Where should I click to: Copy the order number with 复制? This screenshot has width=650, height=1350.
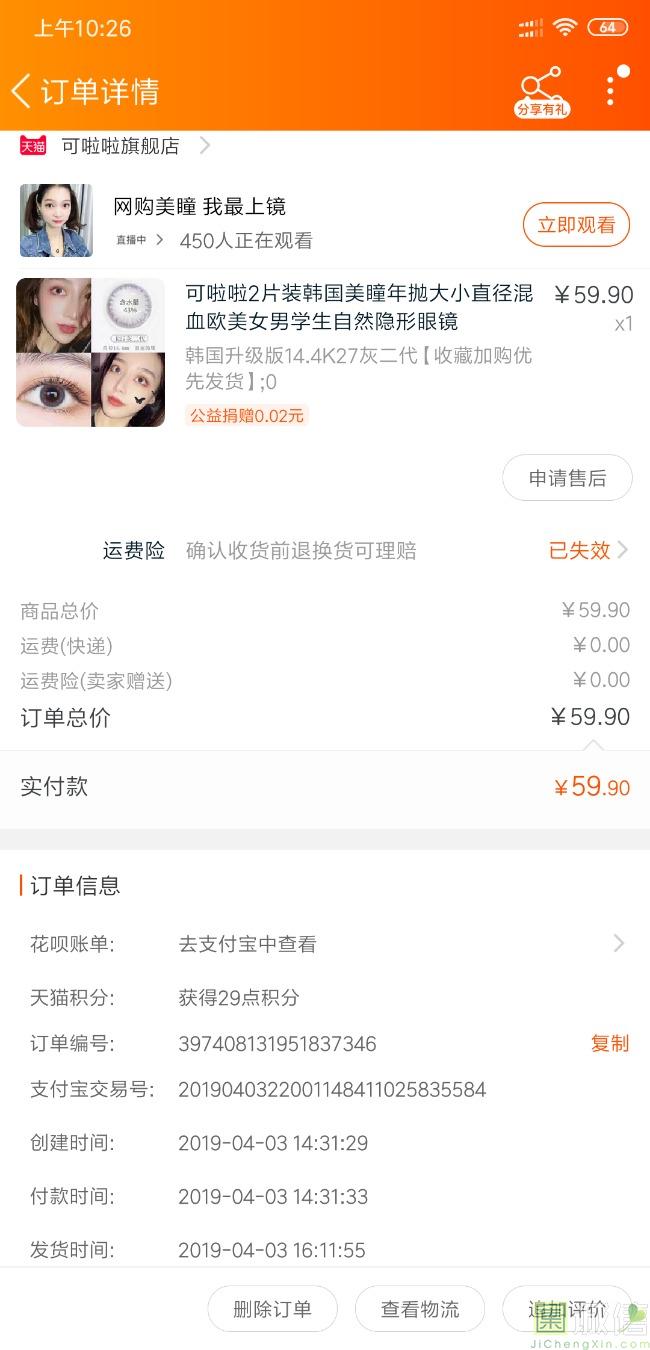click(x=610, y=1043)
